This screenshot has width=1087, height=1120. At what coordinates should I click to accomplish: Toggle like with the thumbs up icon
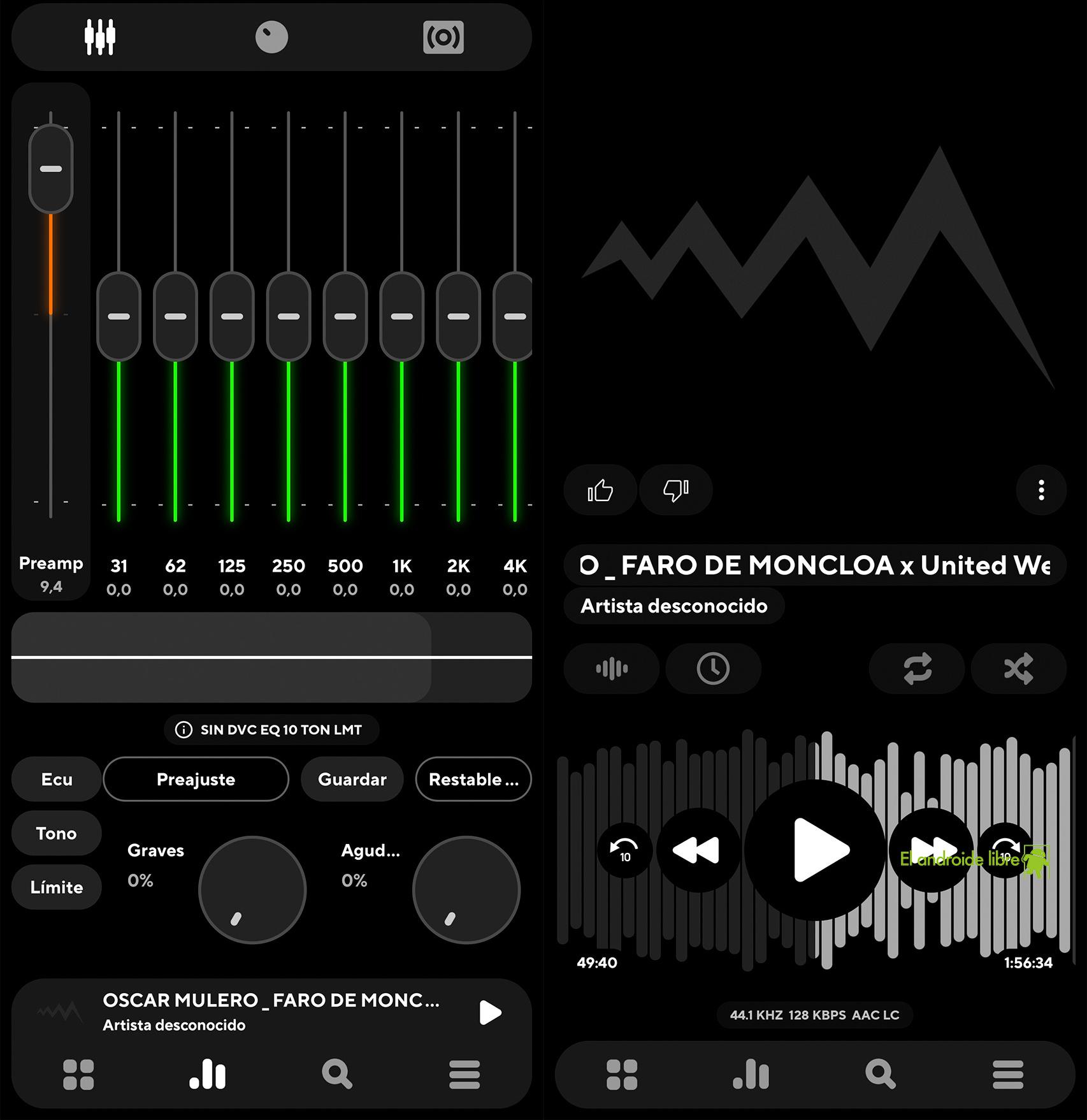coord(599,491)
